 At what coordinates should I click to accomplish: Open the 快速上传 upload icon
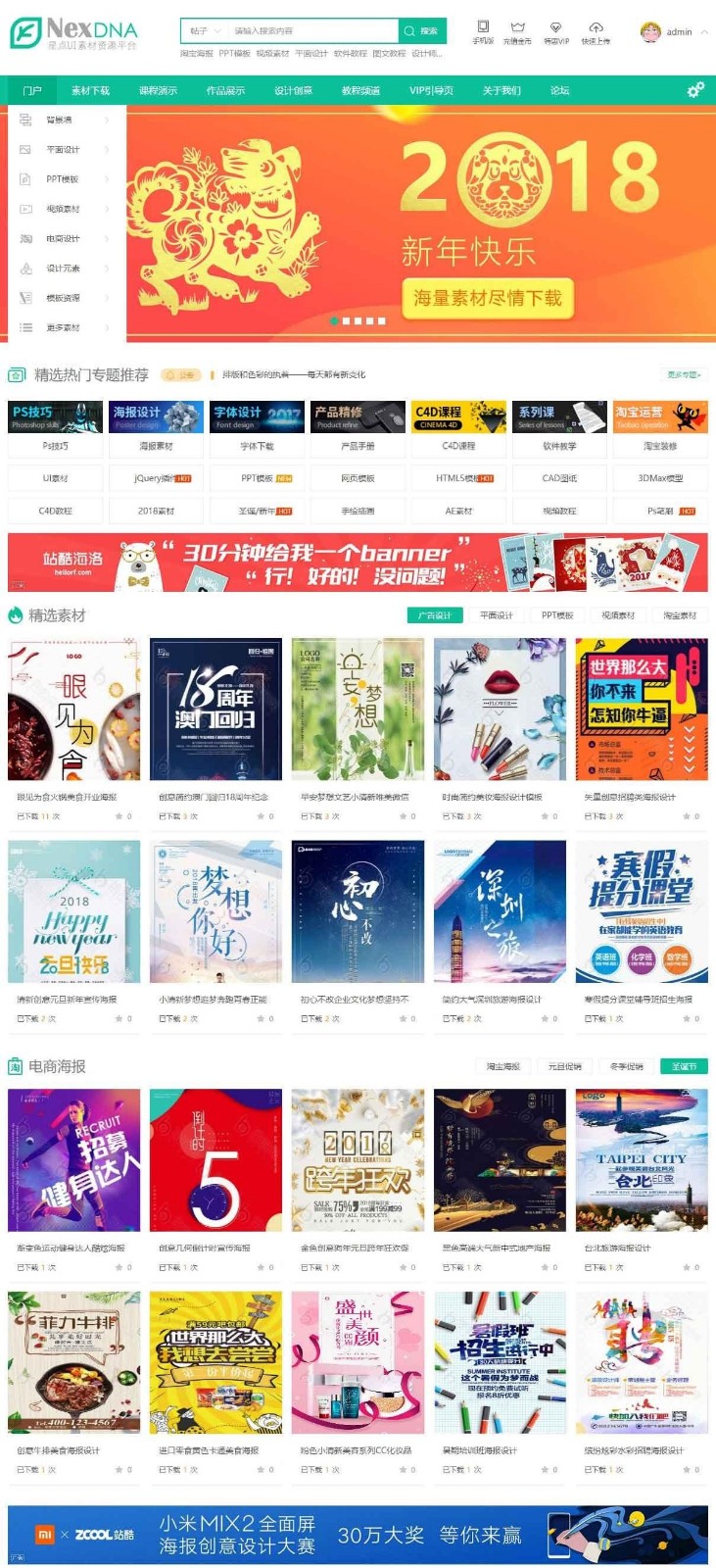tap(596, 32)
